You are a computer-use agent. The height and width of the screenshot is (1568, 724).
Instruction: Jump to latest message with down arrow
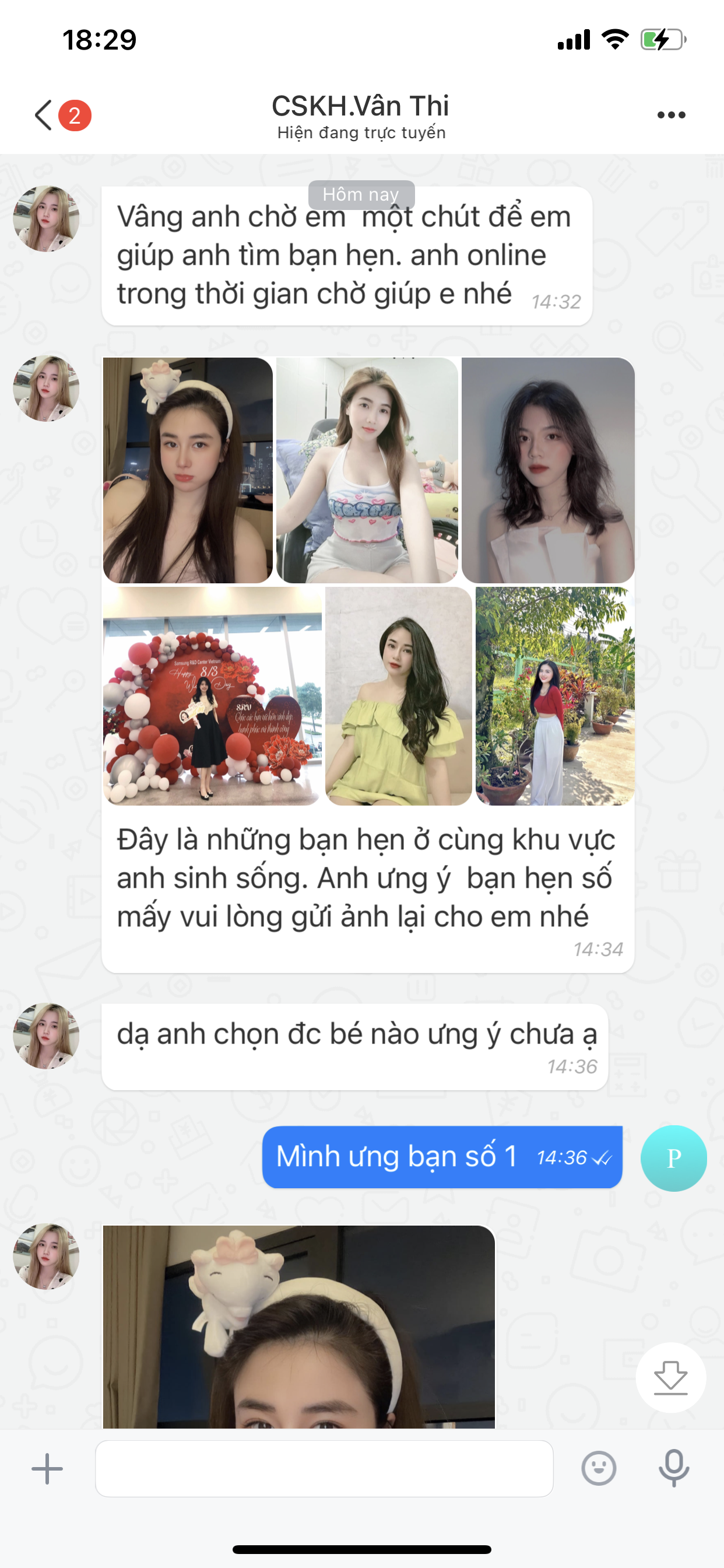(670, 1377)
